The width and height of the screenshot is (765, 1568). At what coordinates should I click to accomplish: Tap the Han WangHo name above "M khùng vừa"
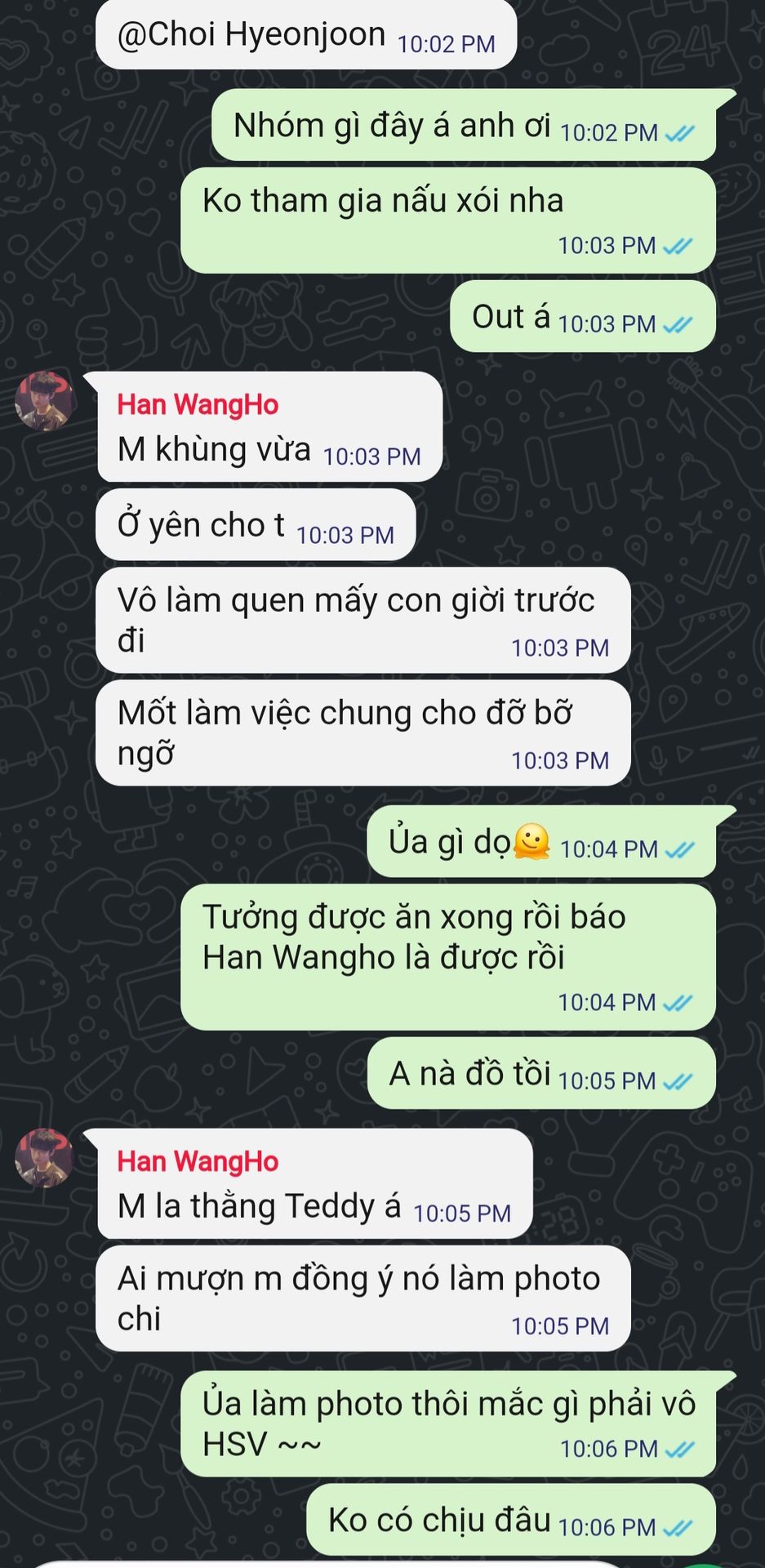click(198, 405)
